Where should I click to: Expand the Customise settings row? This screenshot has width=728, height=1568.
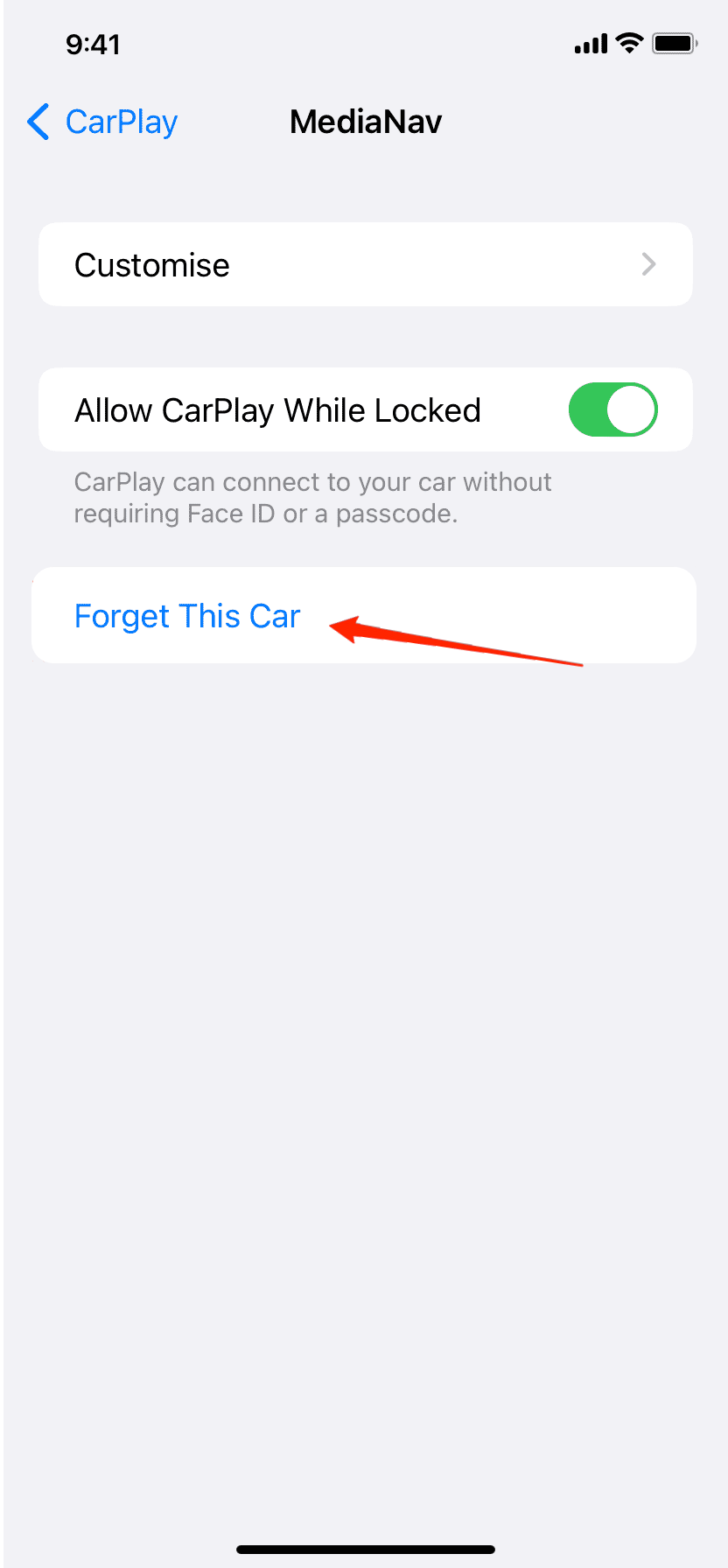(x=365, y=264)
